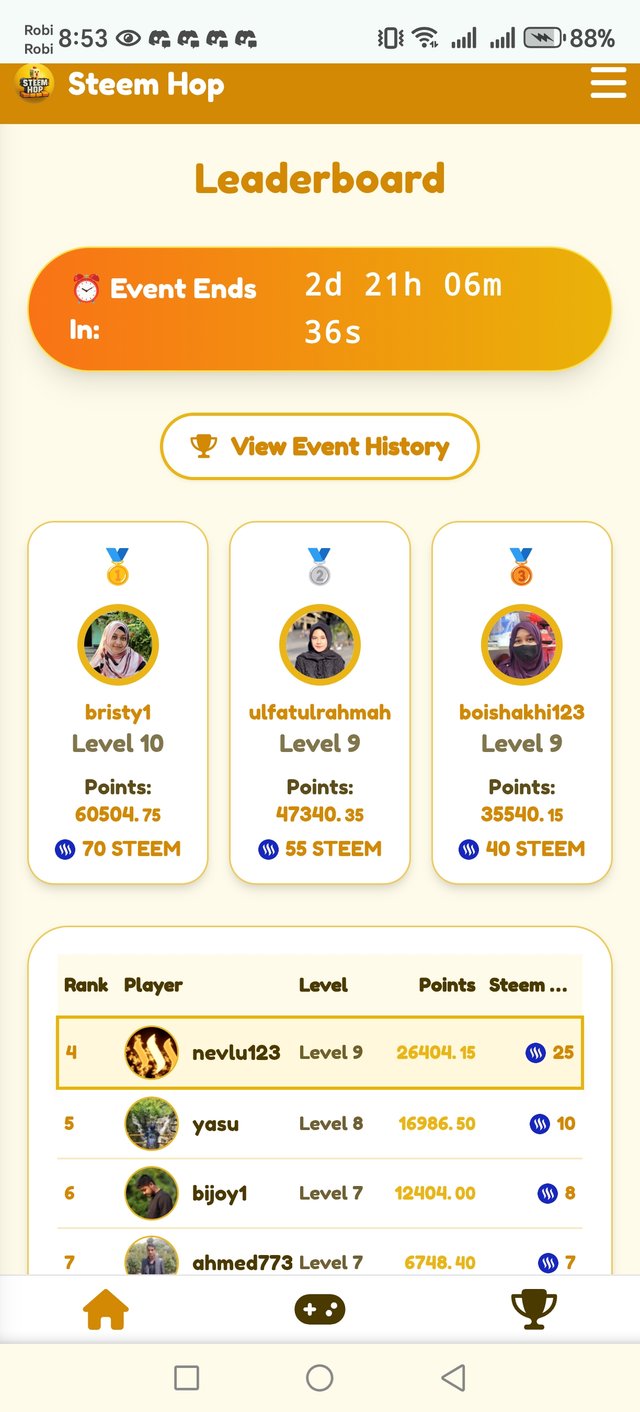Switch to the game controller tab
This screenshot has width=640, height=1412.
[320, 1309]
